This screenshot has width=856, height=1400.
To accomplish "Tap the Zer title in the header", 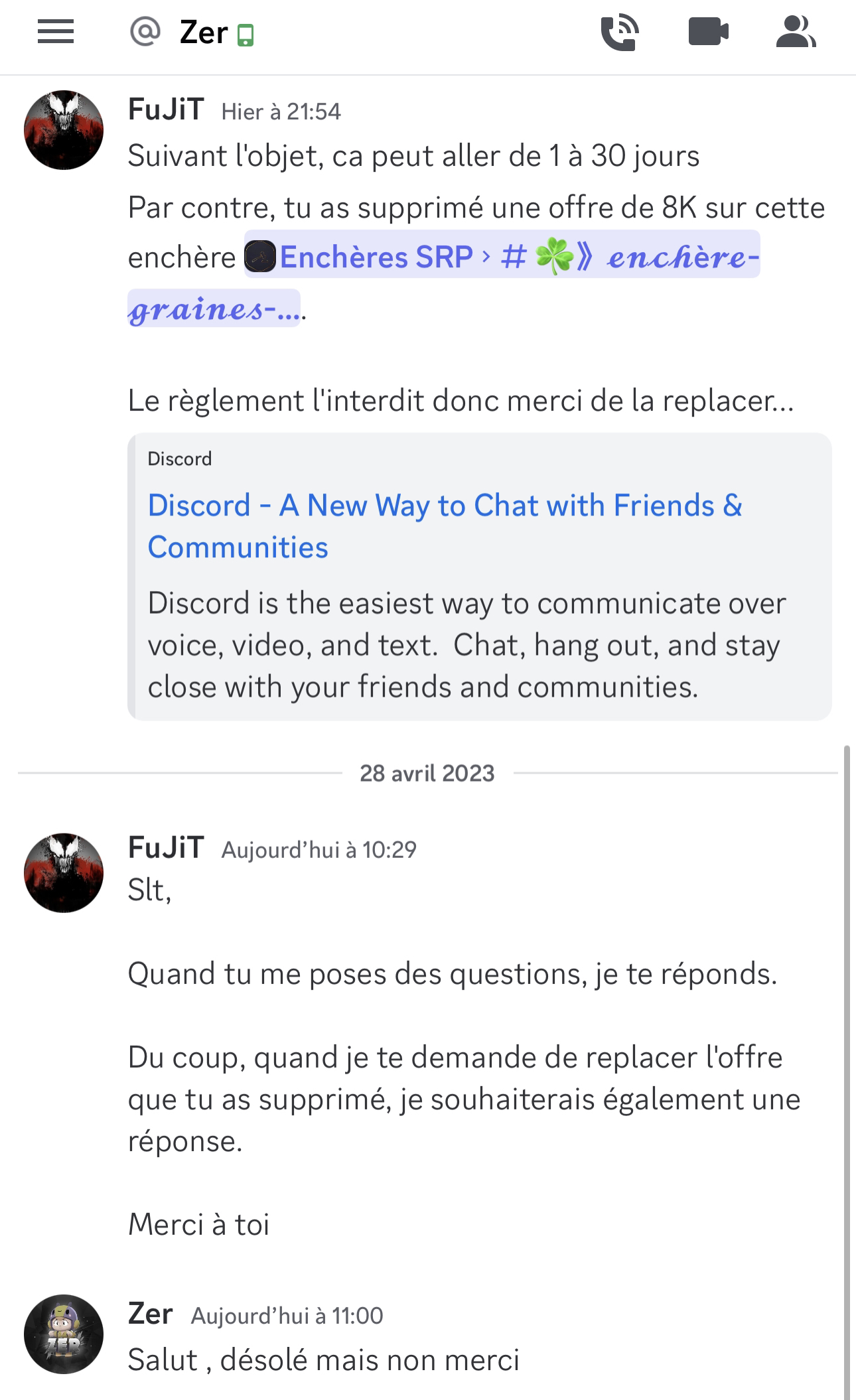I will [203, 33].
